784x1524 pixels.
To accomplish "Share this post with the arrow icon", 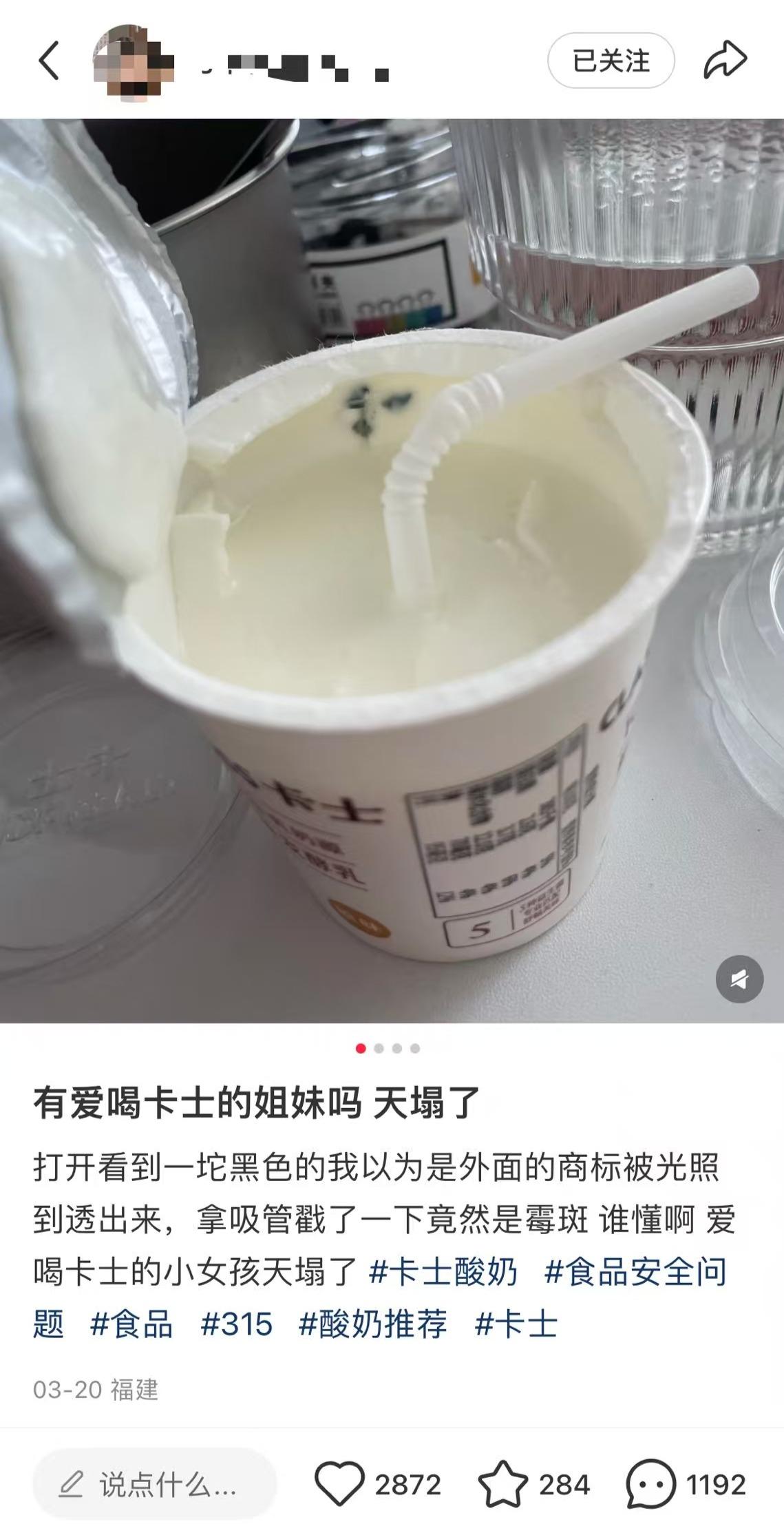I will point(725,61).
